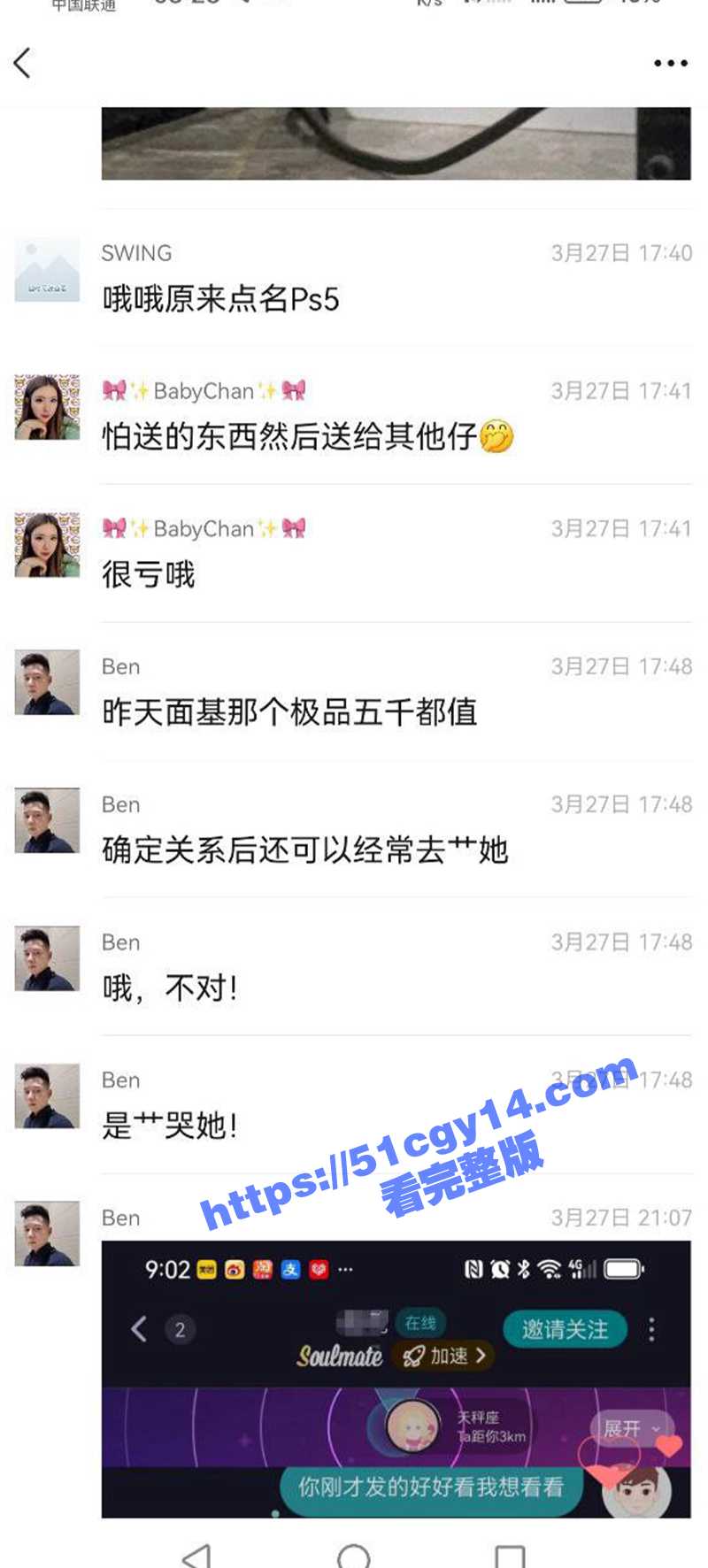The image size is (708, 1568).
Task: Open the Taobao app icon in notification bar
Action: pos(260,1267)
